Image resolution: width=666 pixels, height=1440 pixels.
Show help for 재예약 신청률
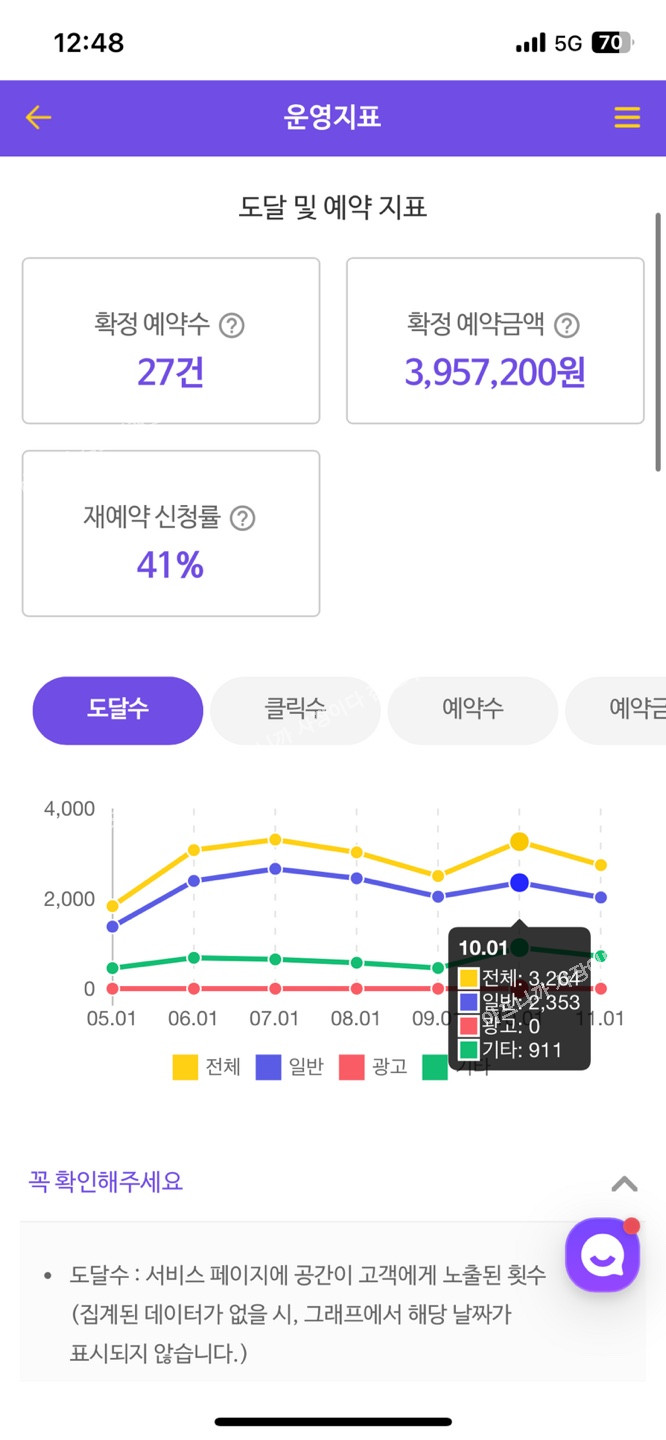click(243, 518)
